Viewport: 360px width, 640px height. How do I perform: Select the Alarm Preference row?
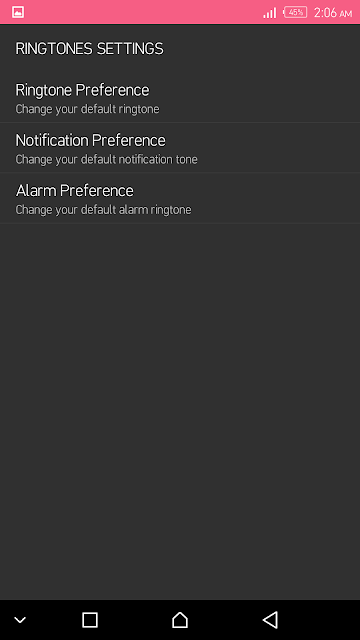(x=180, y=198)
